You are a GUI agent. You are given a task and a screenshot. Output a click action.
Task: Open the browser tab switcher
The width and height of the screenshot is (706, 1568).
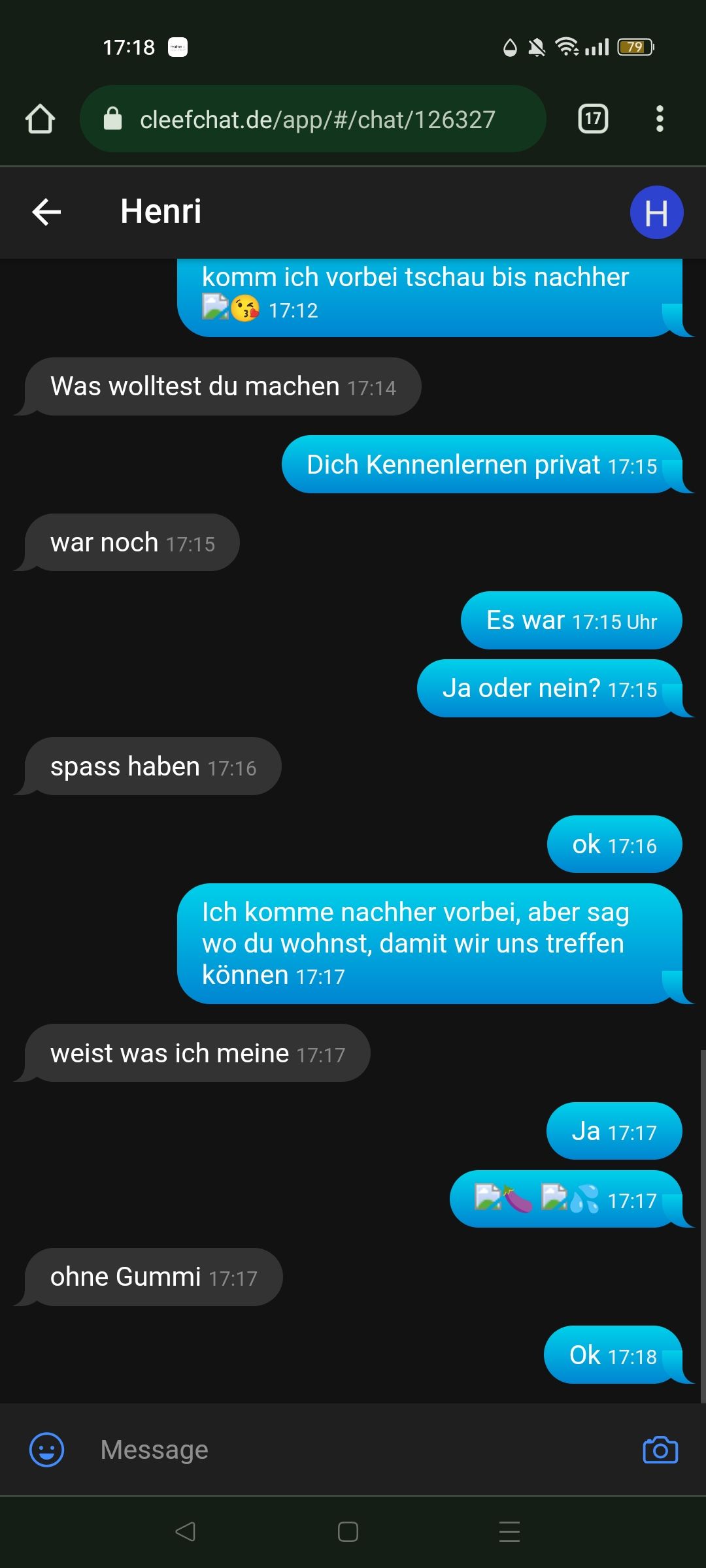click(593, 119)
